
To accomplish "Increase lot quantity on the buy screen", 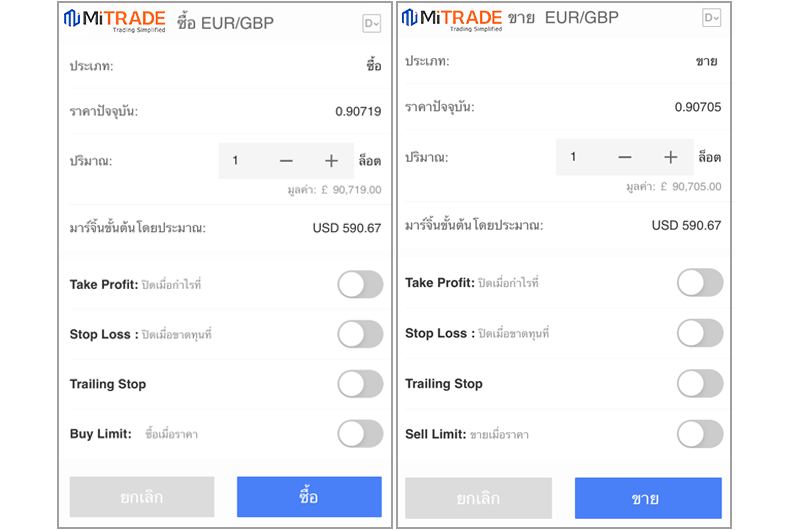I will [x=332, y=161].
